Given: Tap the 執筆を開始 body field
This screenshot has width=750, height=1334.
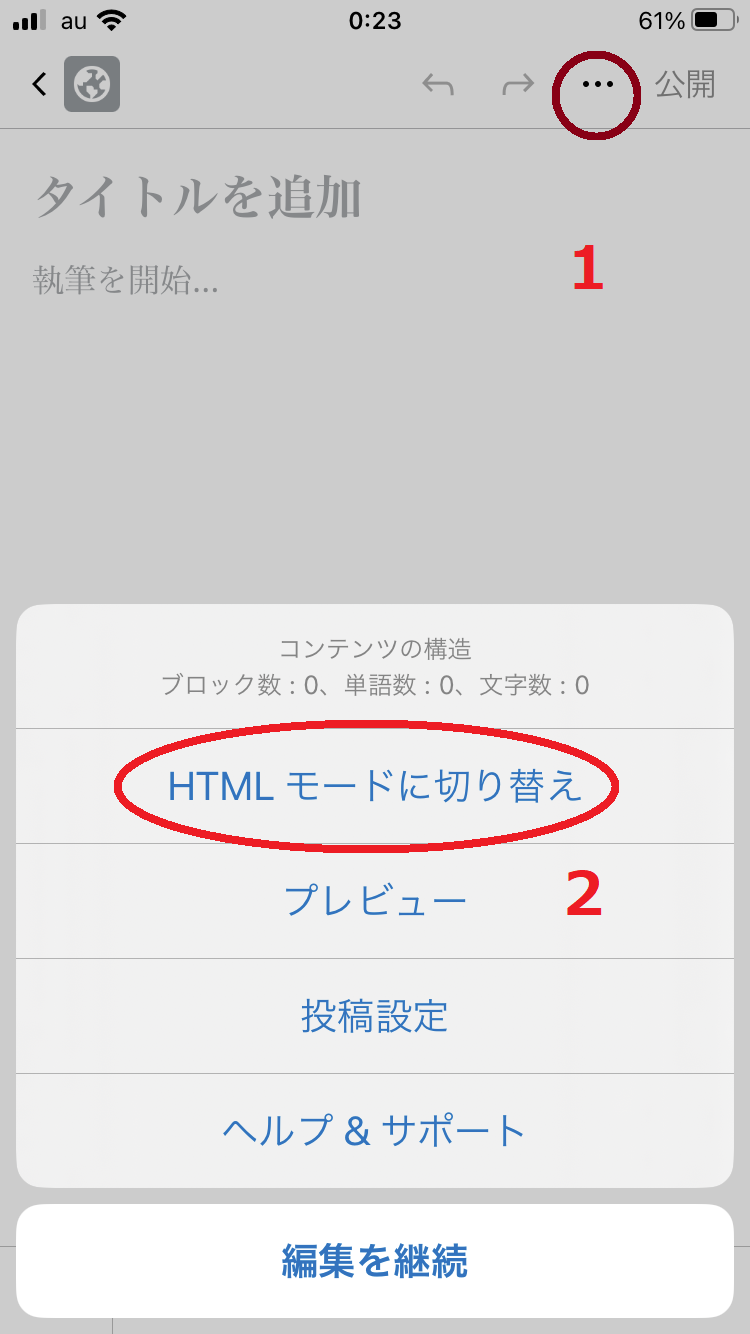Looking at the screenshot, I should tap(126, 280).
